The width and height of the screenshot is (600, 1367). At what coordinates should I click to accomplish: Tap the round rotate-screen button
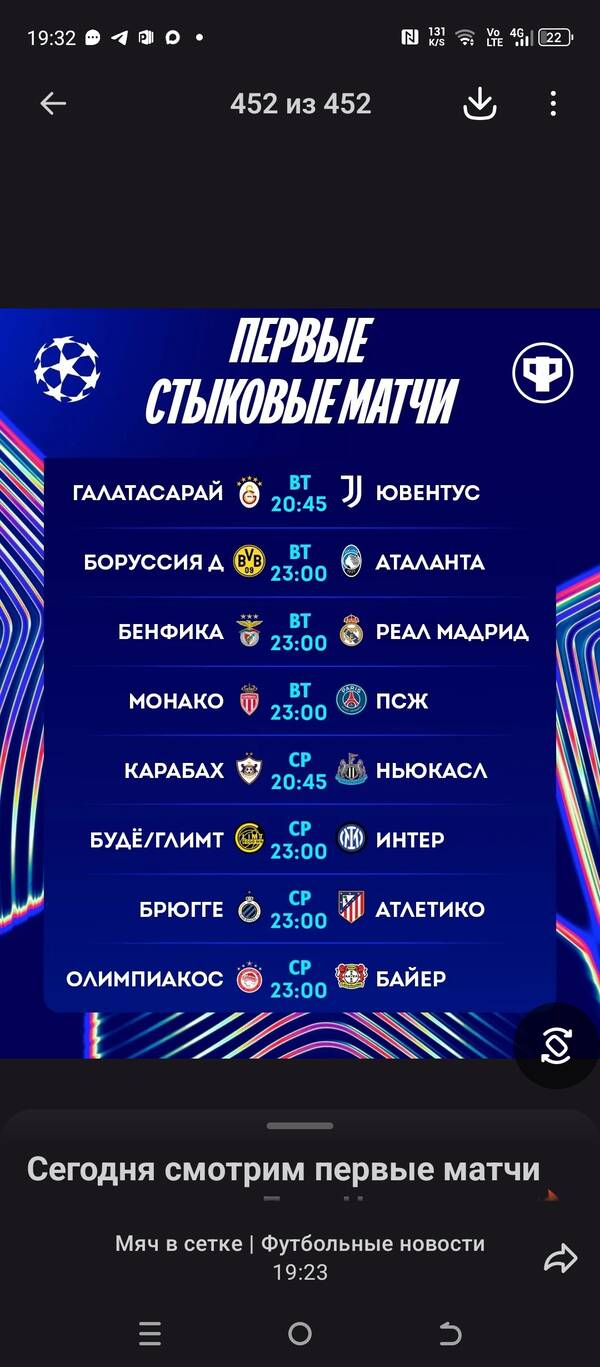(556, 1045)
